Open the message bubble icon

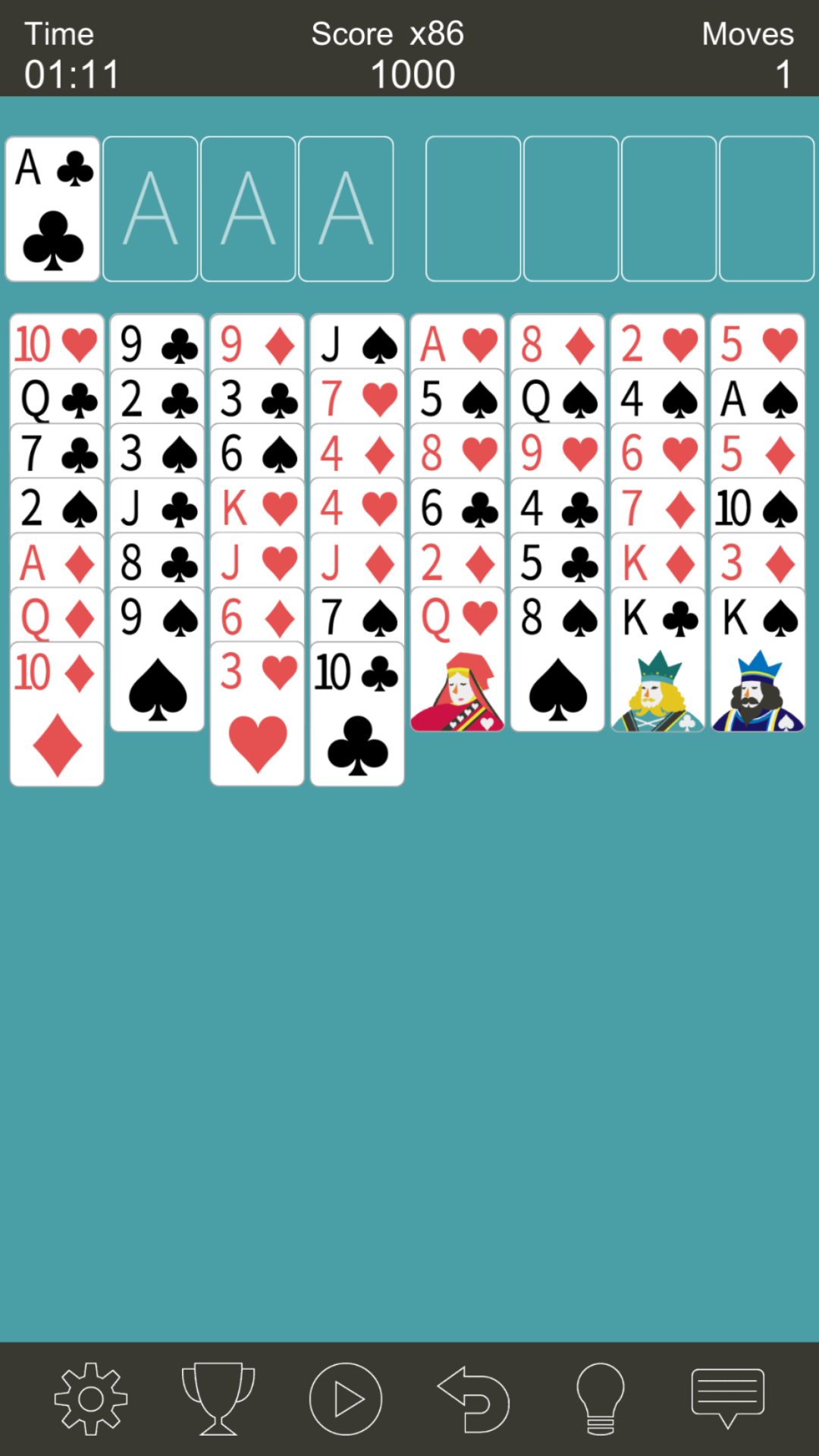[x=728, y=1398]
